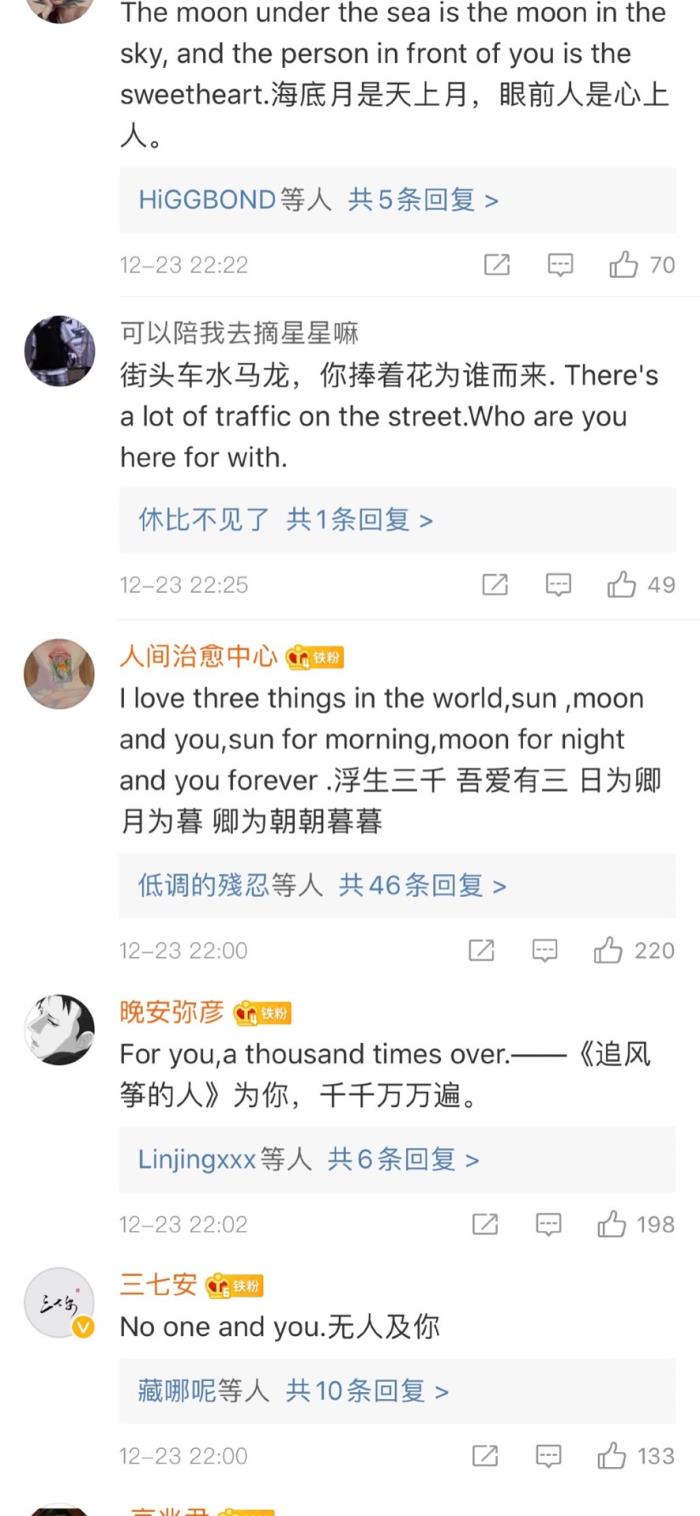
Task: Like 晚安弥彦's comment with 198 likes
Action: pyautogui.click(x=612, y=1224)
